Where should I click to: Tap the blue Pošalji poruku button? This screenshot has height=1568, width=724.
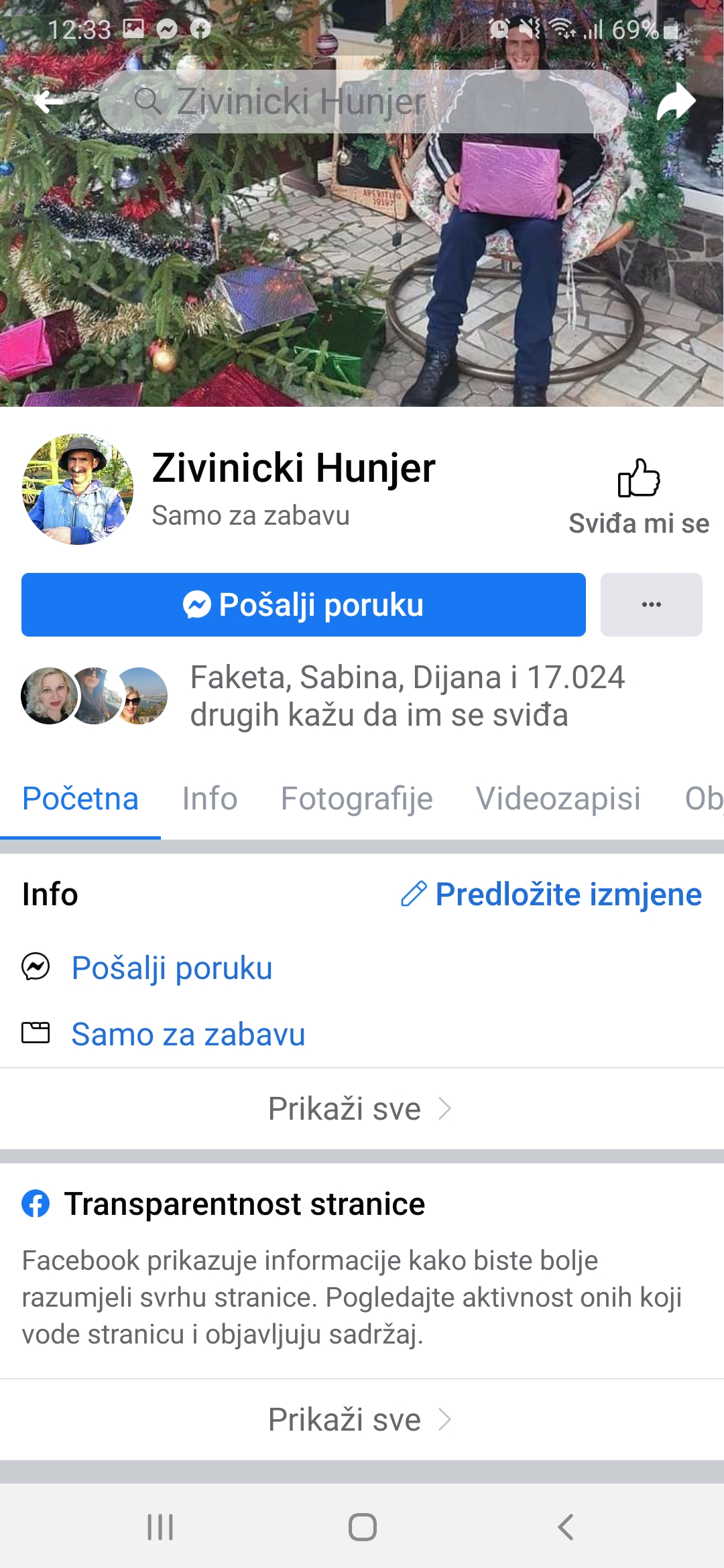coord(303,604)
